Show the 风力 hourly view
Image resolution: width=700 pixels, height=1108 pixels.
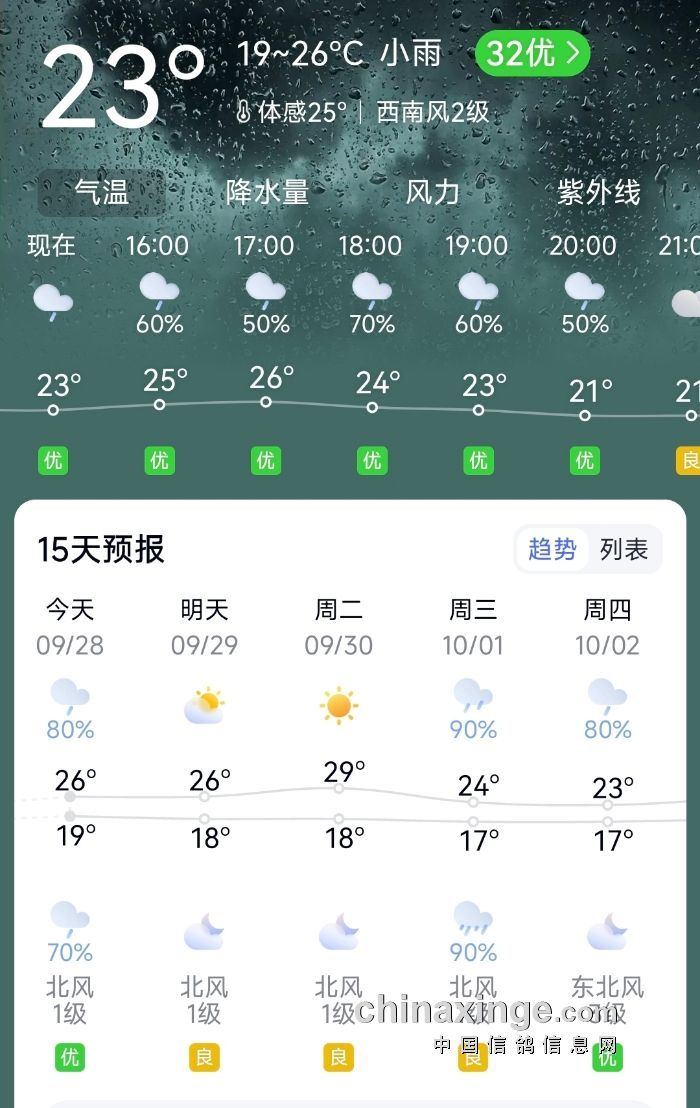click(x=432, y=192)
